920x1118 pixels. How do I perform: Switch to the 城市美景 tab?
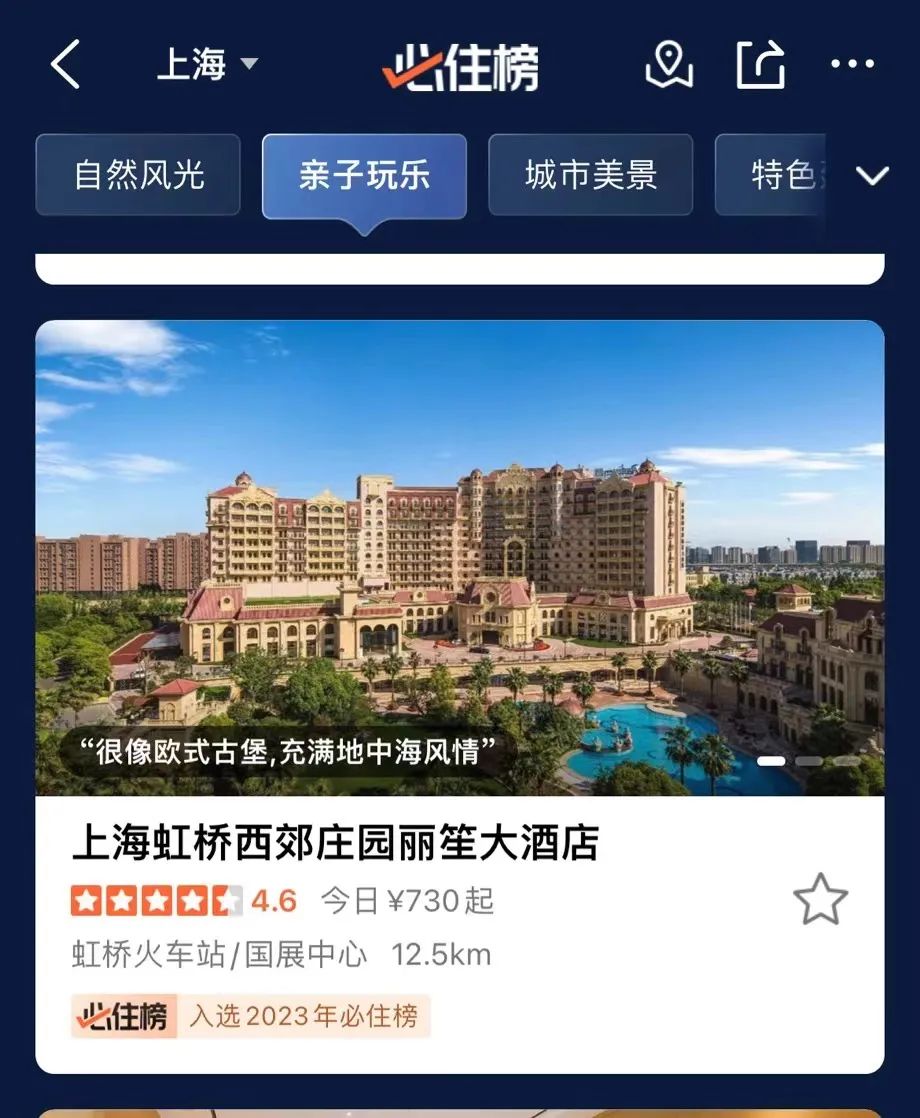pyautogui.click(x=590, y=175)
